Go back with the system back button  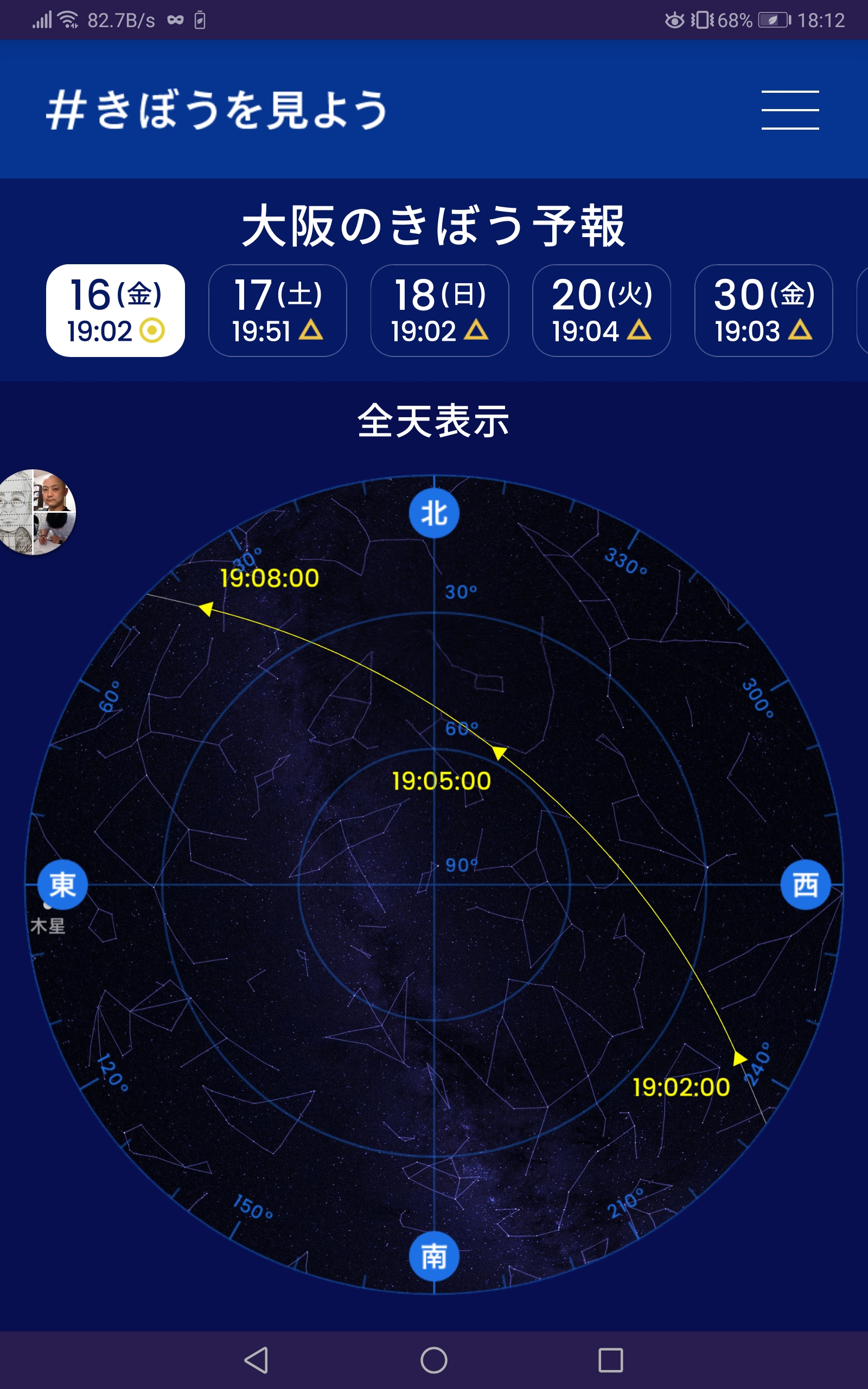click(x=256, y=1360)
